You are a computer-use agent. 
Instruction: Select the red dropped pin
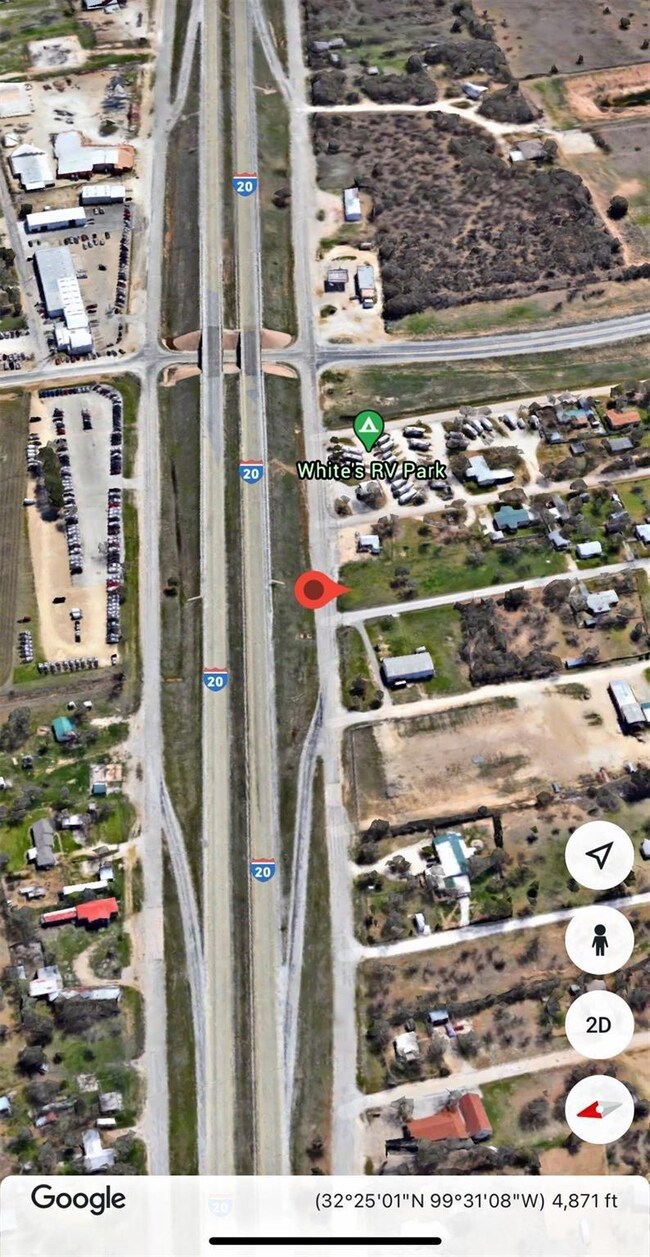[316, 590]
